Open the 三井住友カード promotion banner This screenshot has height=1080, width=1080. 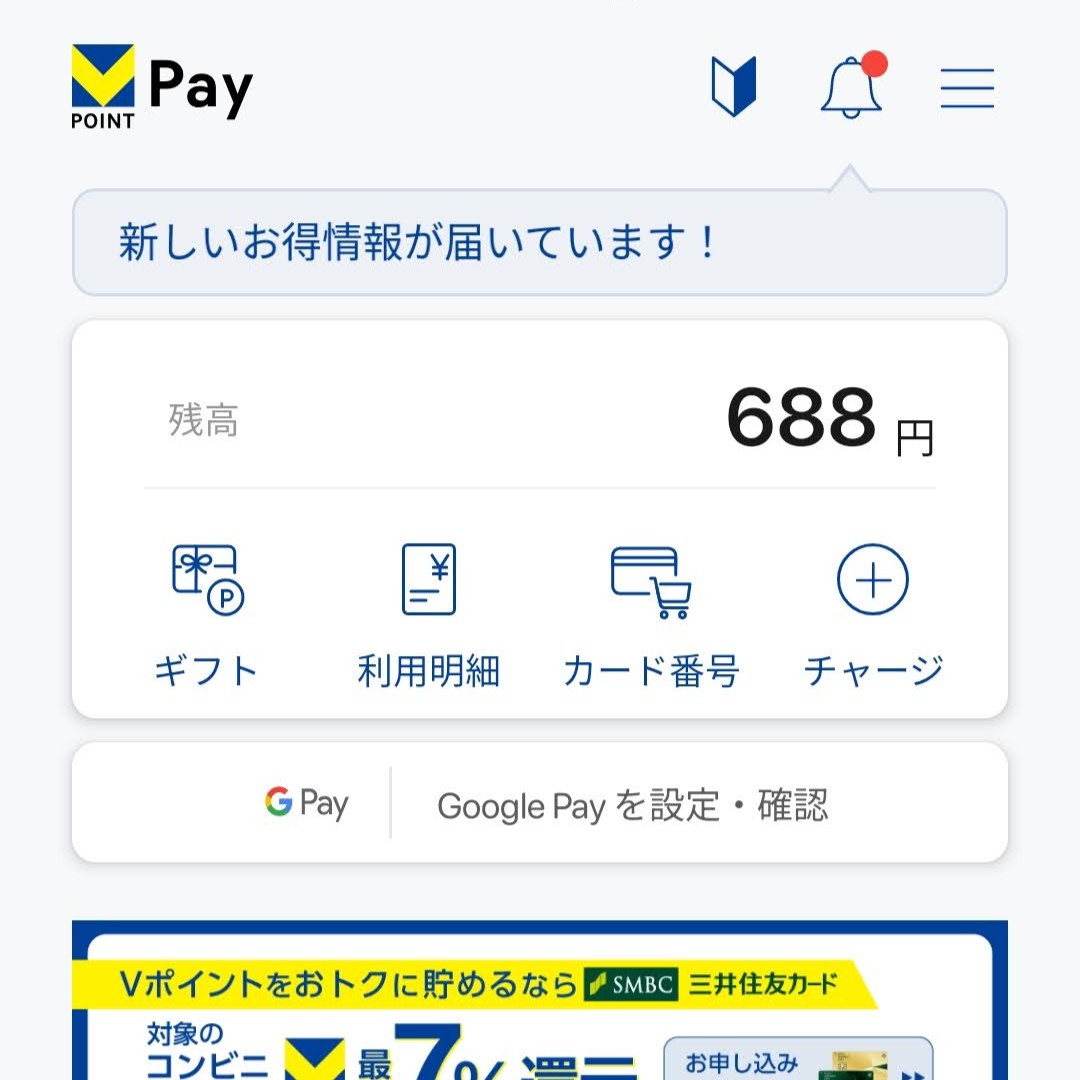539,1010
